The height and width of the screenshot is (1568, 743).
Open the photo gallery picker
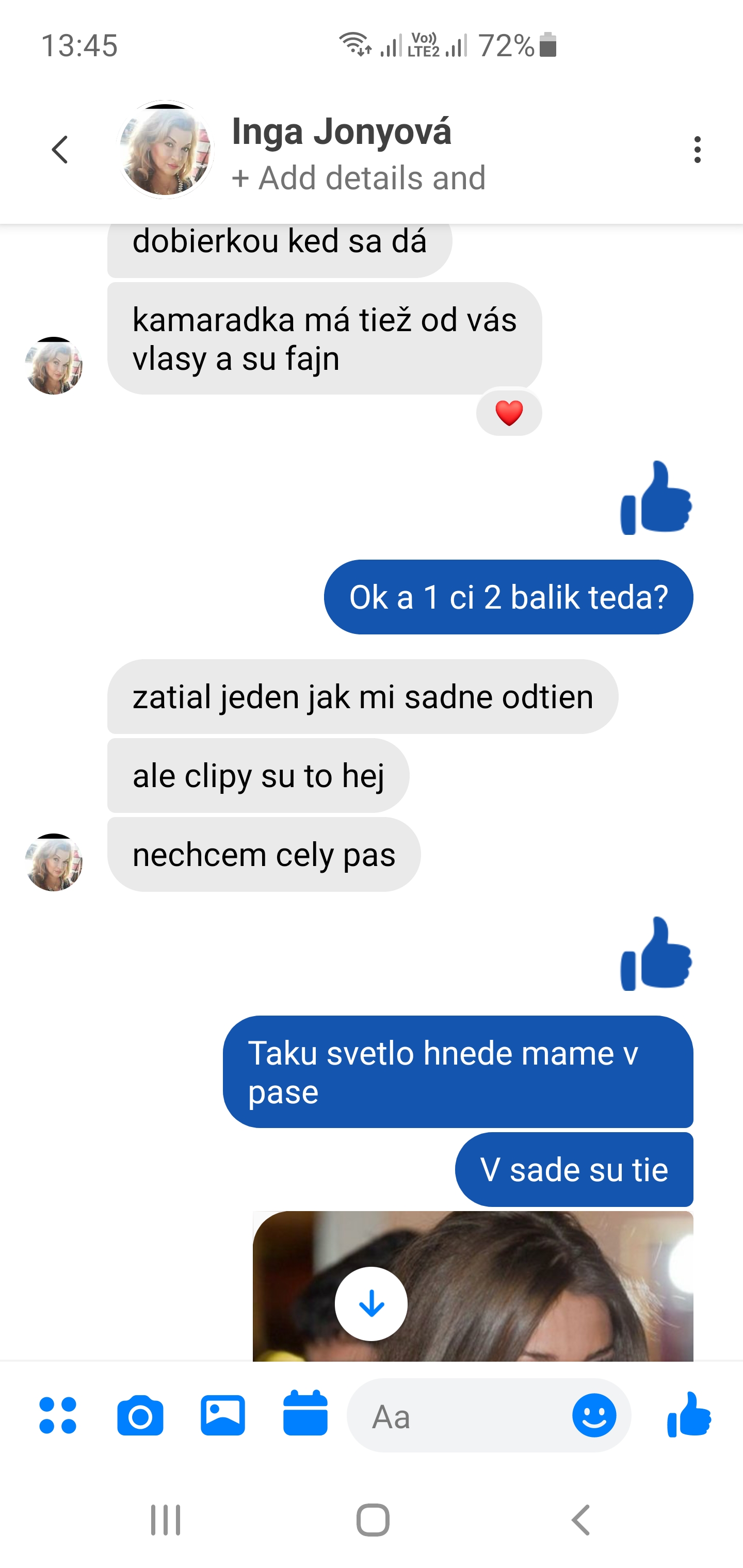[223, 1415]
